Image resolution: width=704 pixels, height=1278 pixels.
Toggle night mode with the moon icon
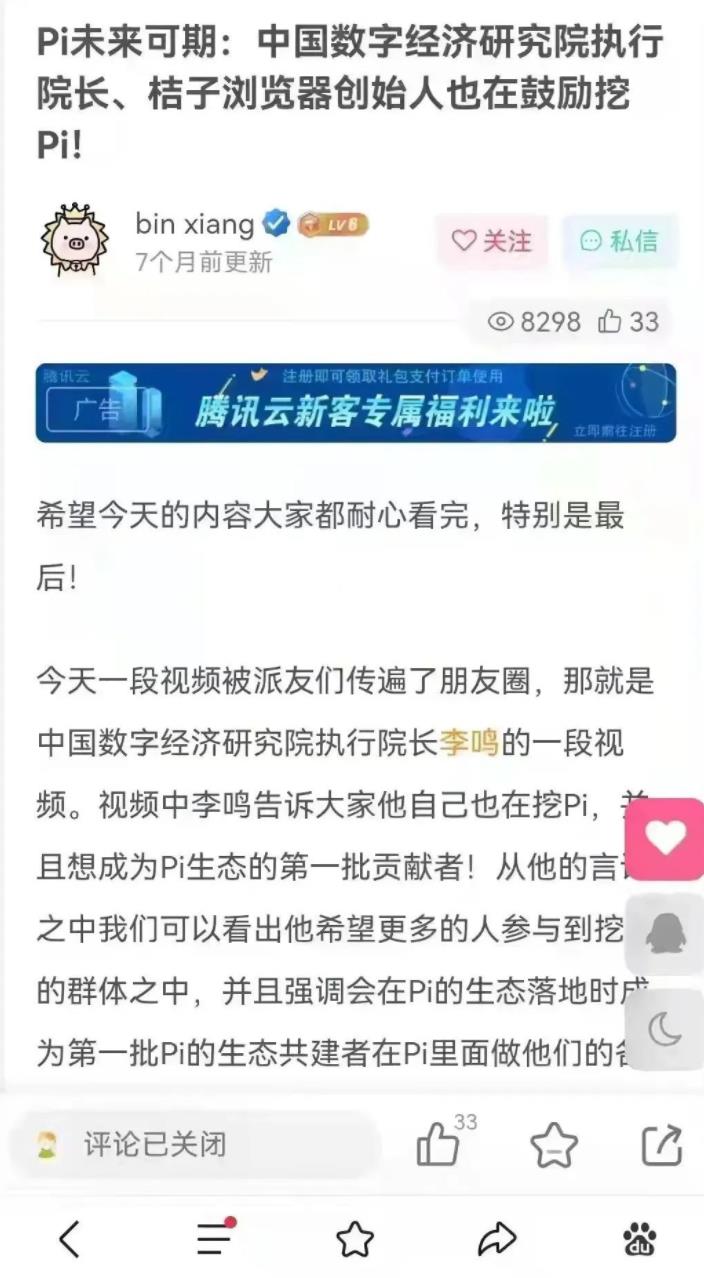click(666, 1029)
